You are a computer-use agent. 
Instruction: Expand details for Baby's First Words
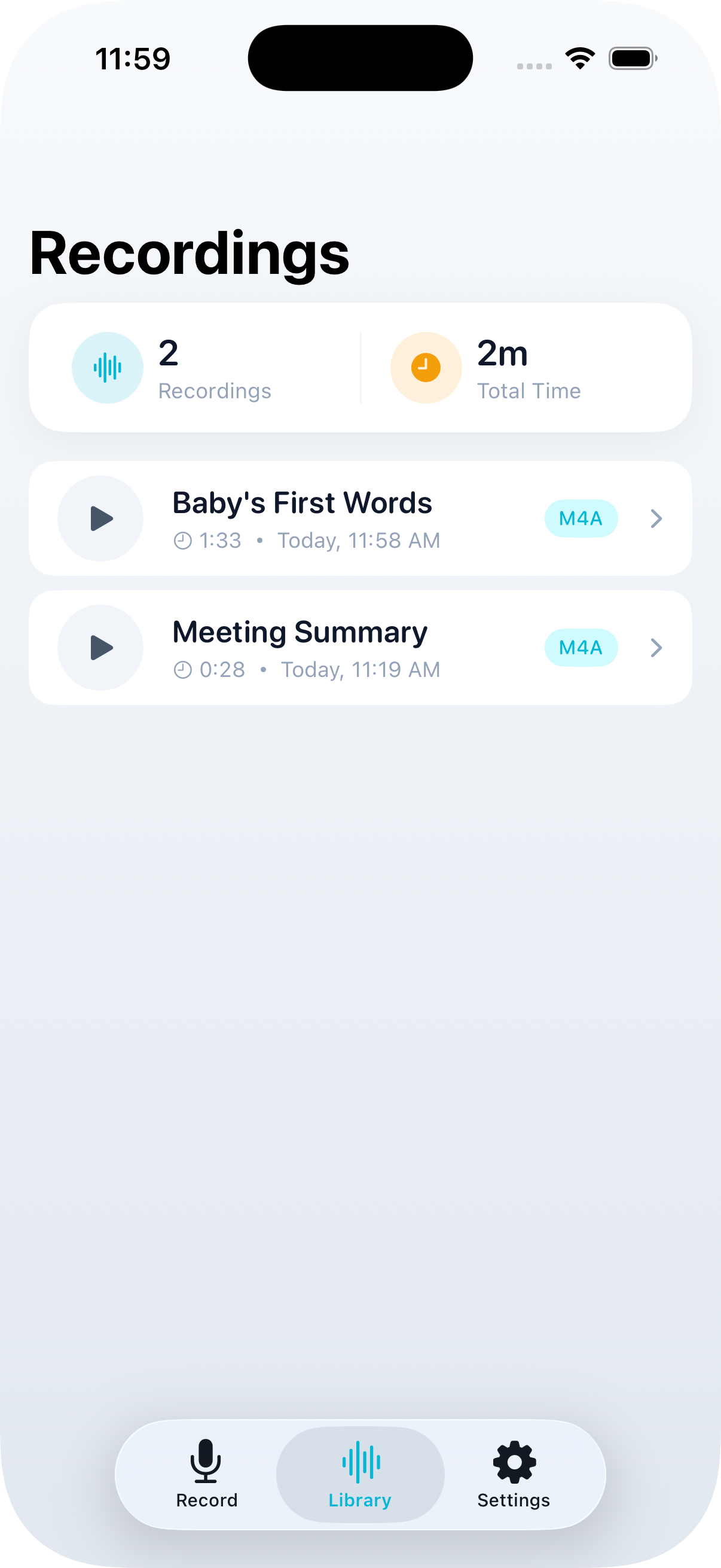tap(656, 518)
